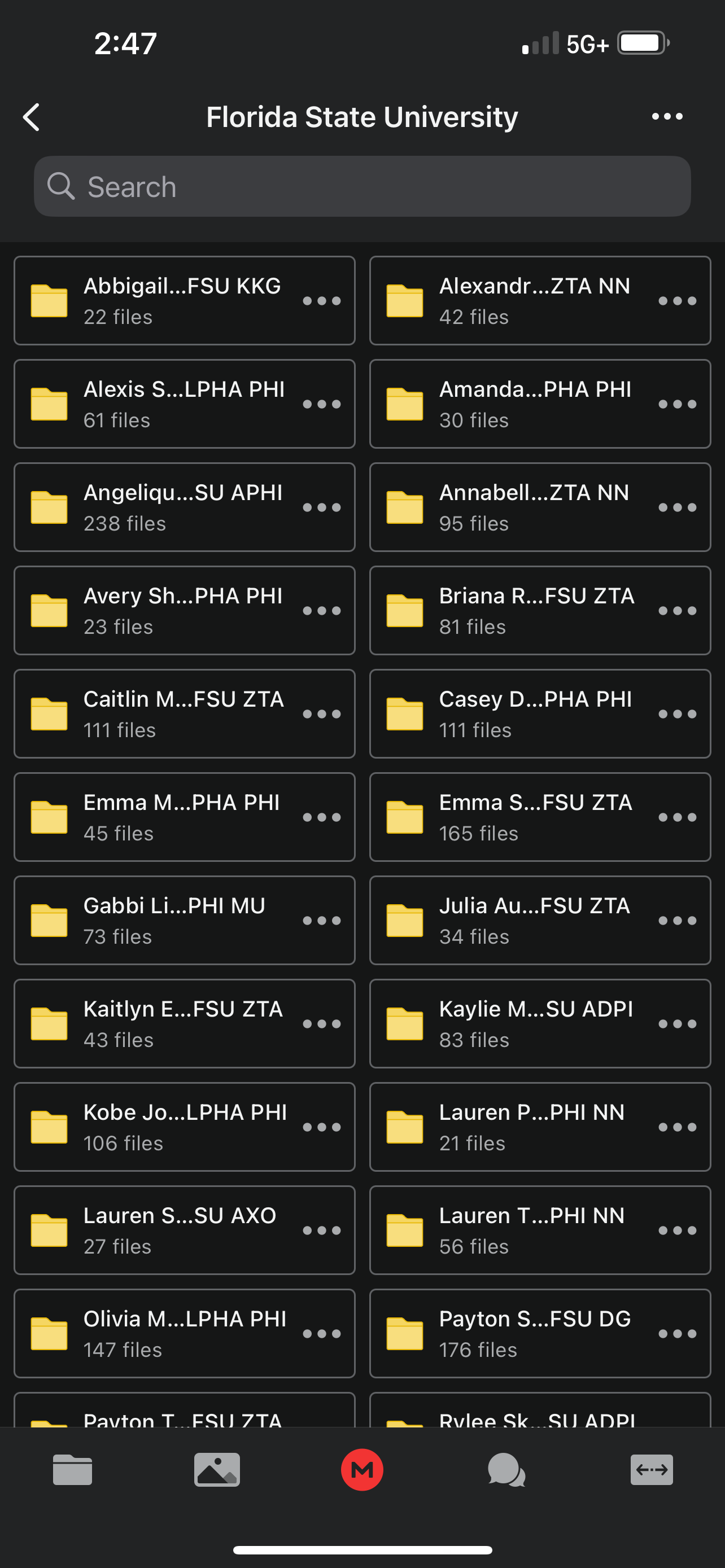725x1568 pixels.
Task: Open the Briana R...FSU ZTA folder
Action: 540,611
